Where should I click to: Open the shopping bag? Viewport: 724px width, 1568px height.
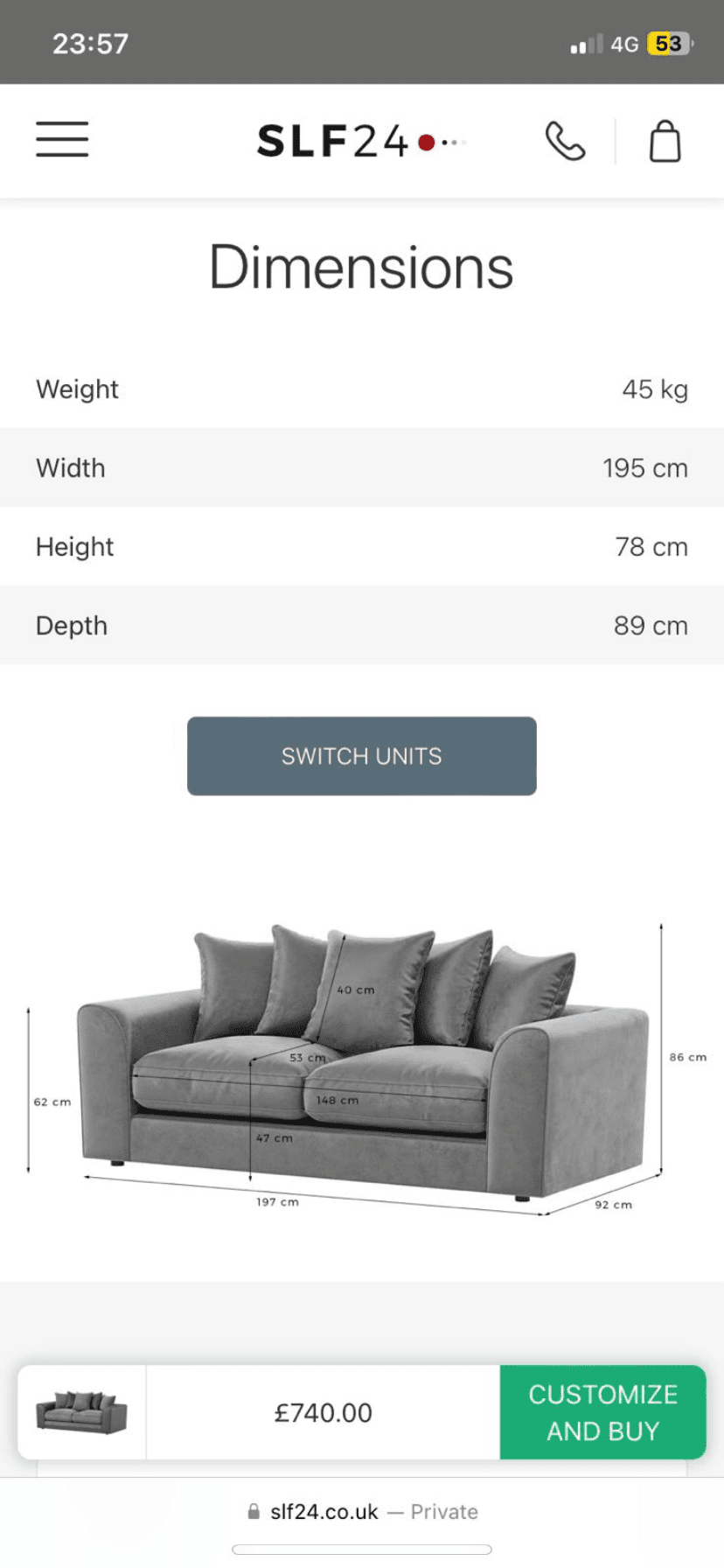pyautogui.click(x=665, y=141)
